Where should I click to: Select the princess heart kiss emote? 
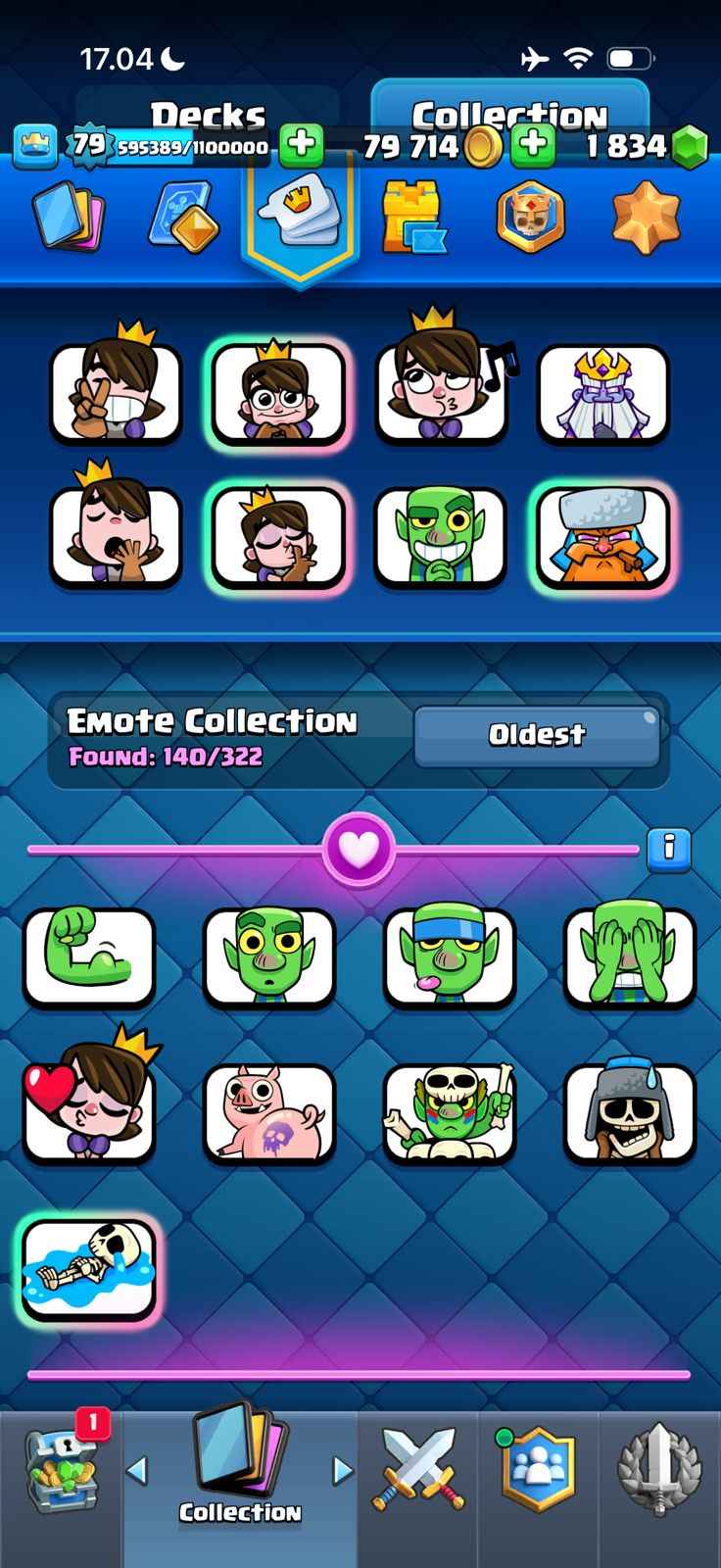tap(90, 1111)
